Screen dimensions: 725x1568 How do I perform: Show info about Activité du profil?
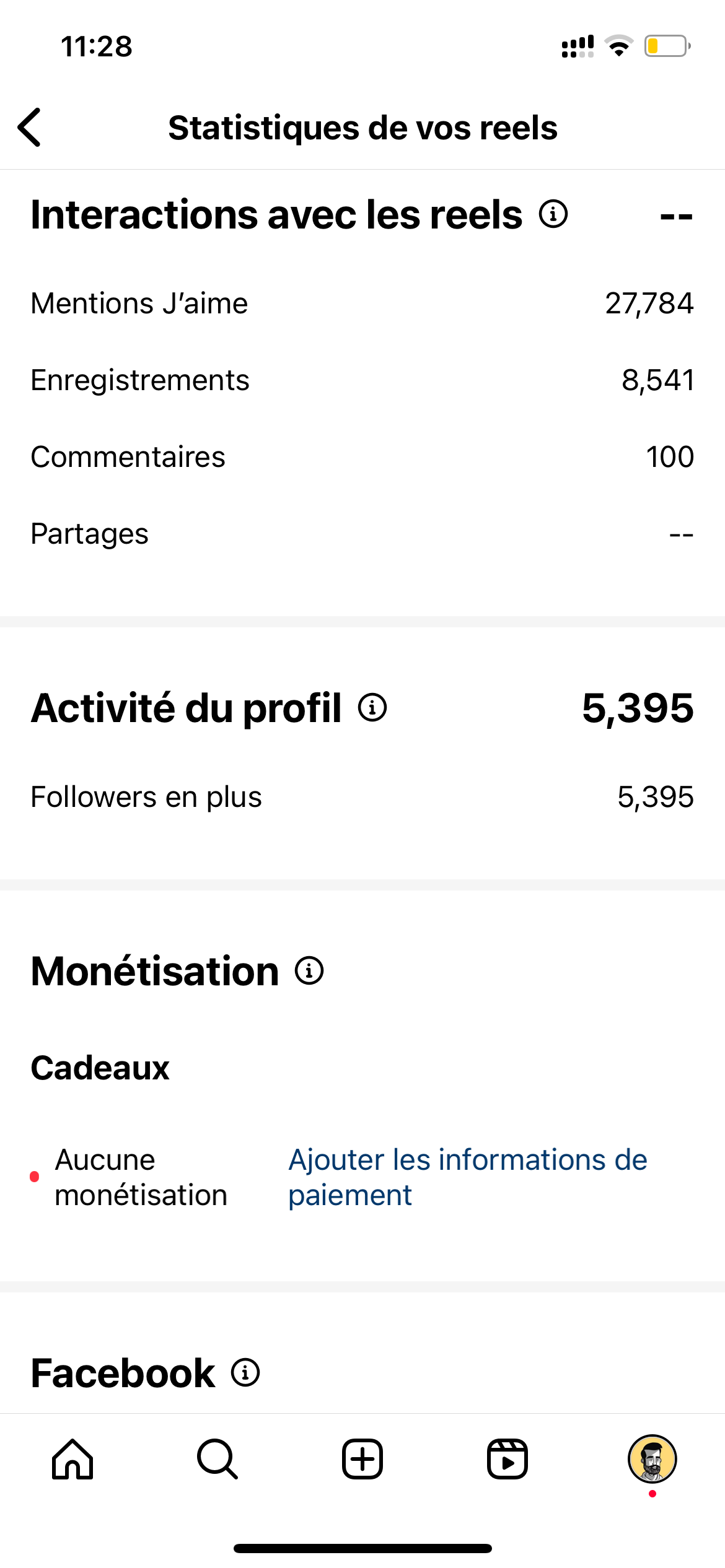[x=372, y=707]
